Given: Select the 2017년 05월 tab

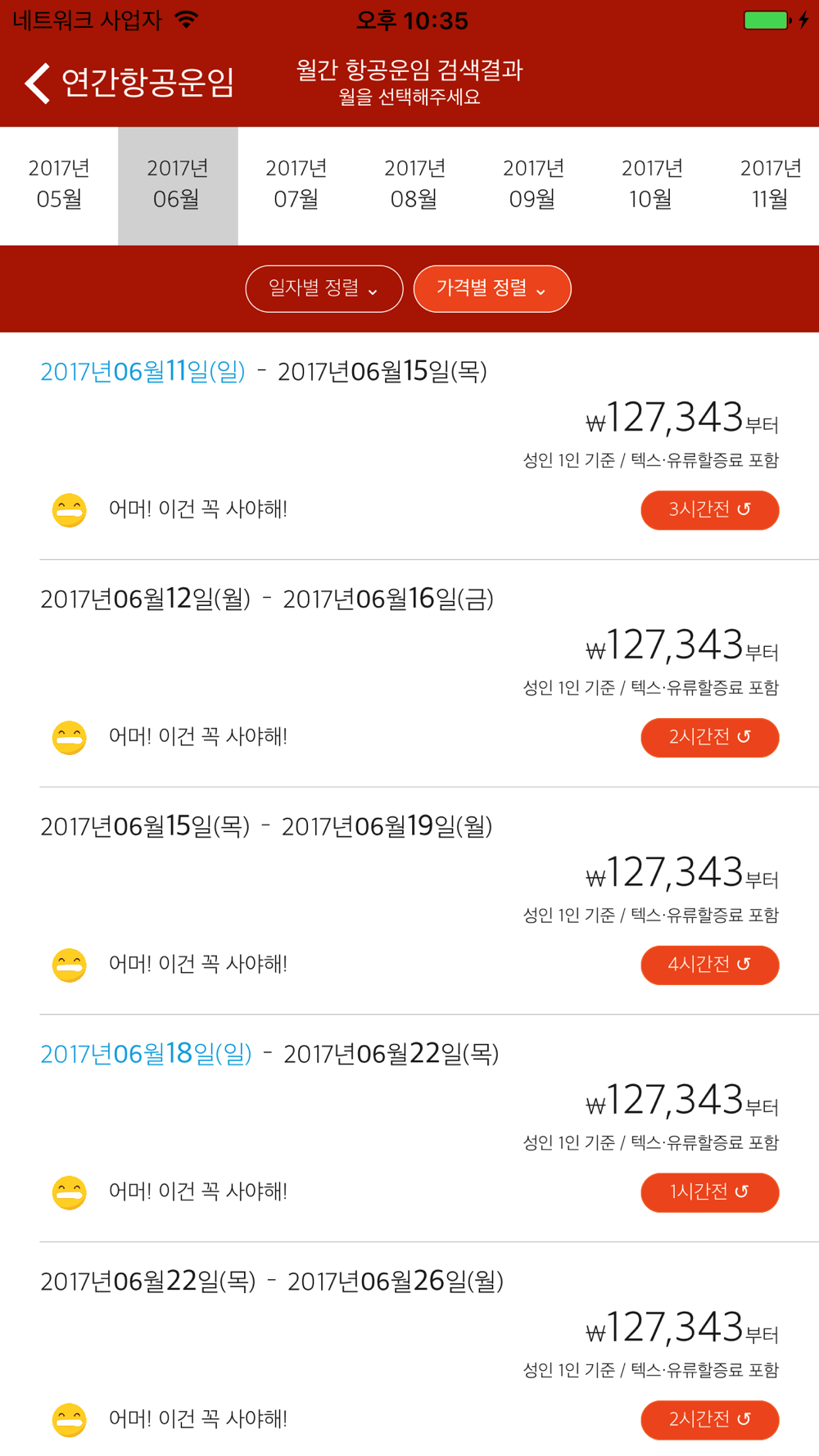Looking at the screenshot, I should click(59, 185).
